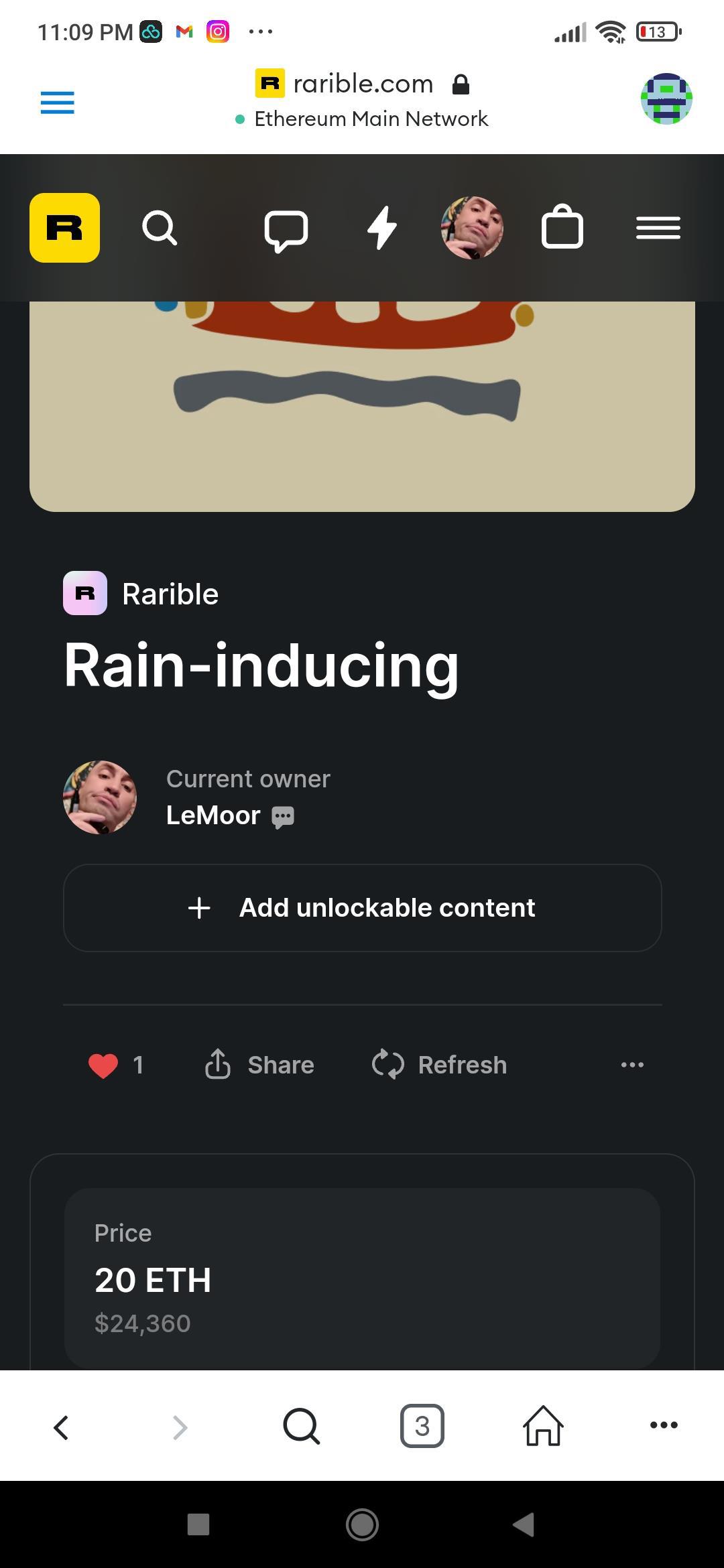Open more options next to Refresh

coord(632,1065)
